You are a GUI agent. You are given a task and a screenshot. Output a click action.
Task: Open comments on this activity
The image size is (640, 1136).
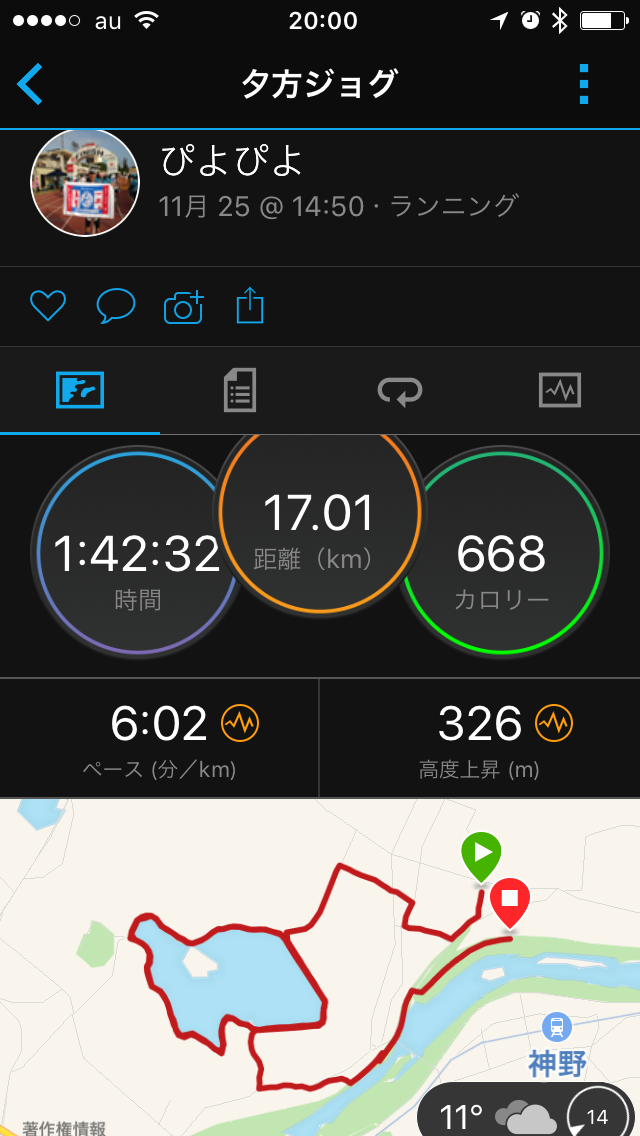(115, 306)
